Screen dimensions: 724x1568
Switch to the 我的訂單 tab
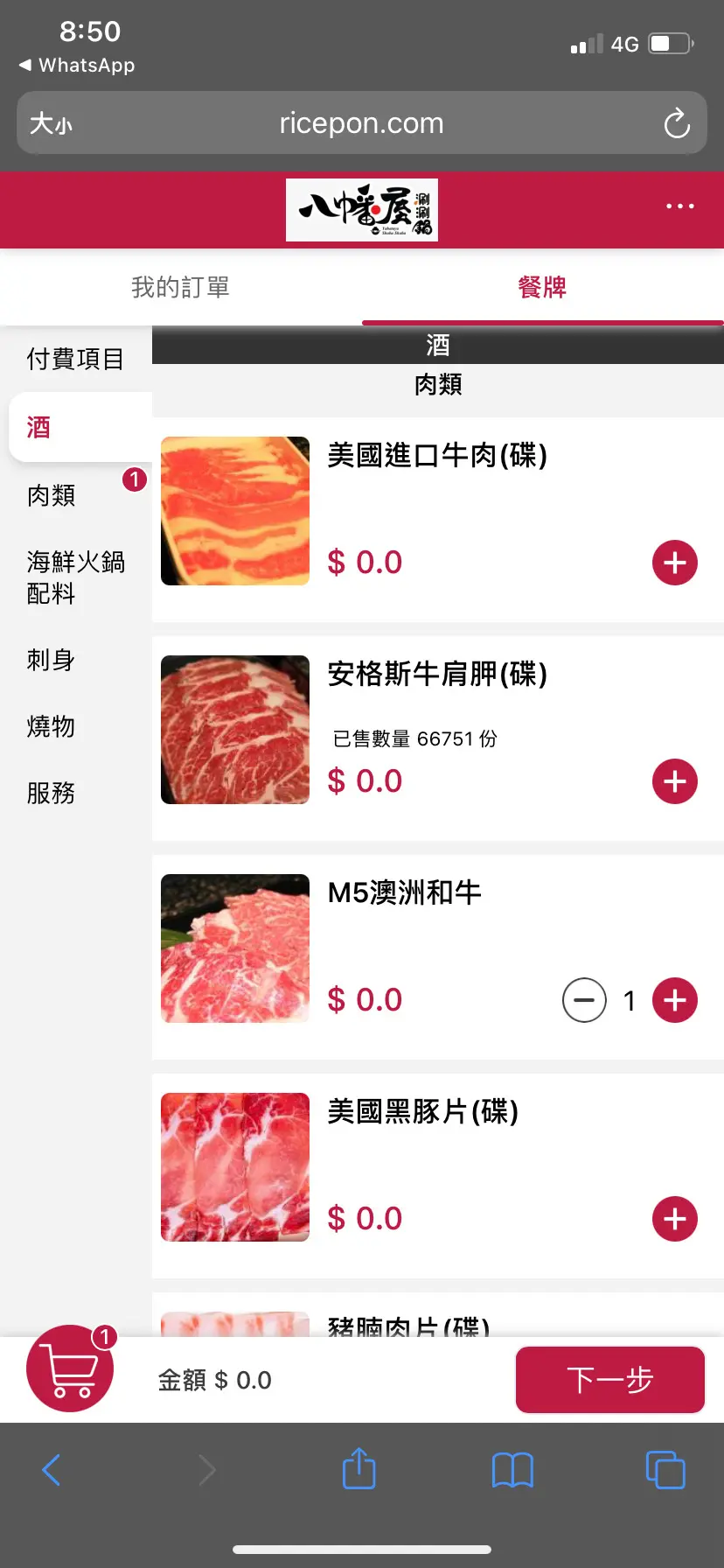point(180,287)
